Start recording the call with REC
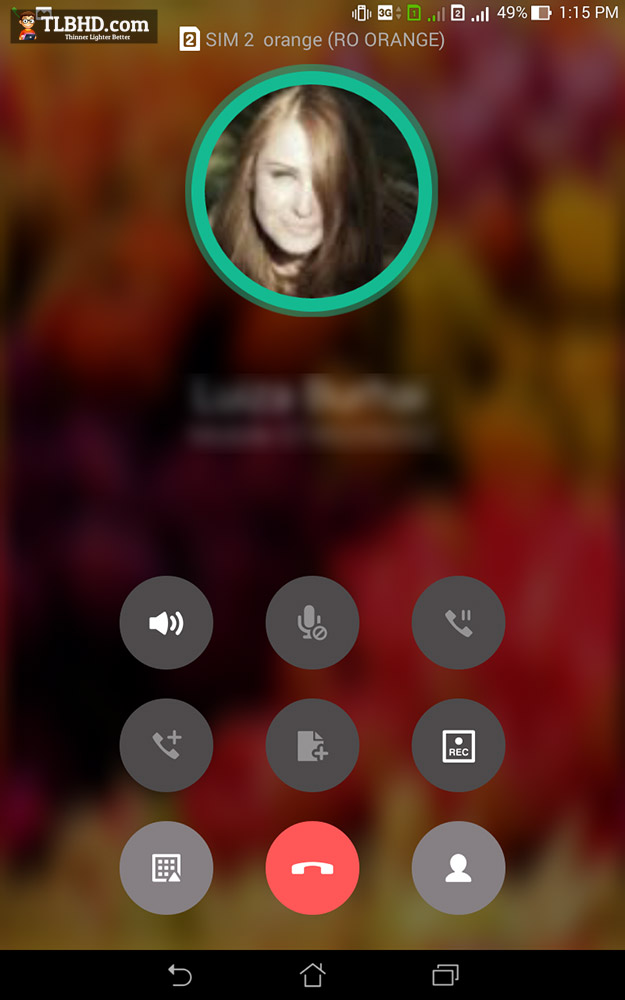The image size is (625, 1000). tap(459, 745)
